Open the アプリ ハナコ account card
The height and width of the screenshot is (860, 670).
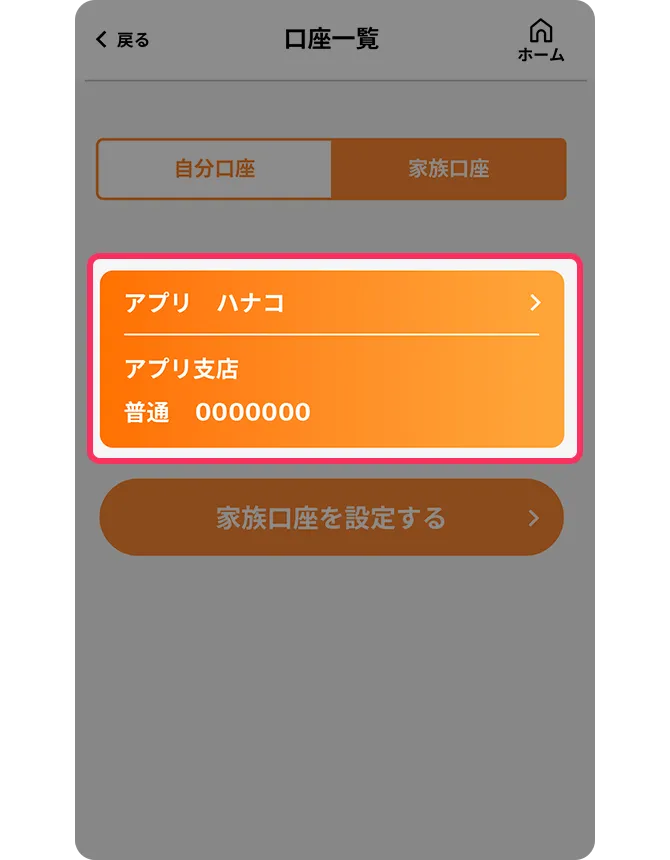[332, 358]
